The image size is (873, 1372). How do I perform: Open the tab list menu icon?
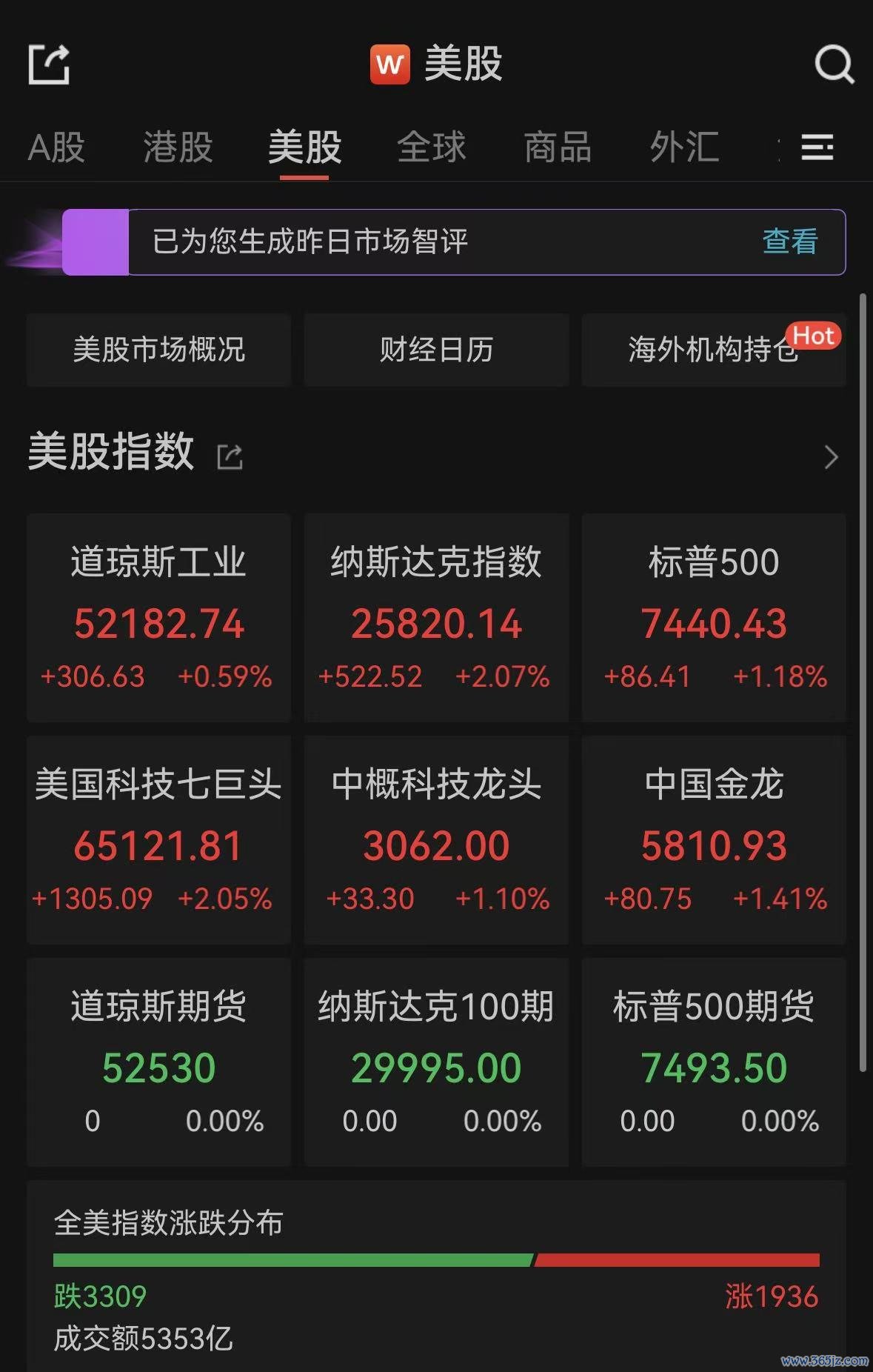coord(817,147)
